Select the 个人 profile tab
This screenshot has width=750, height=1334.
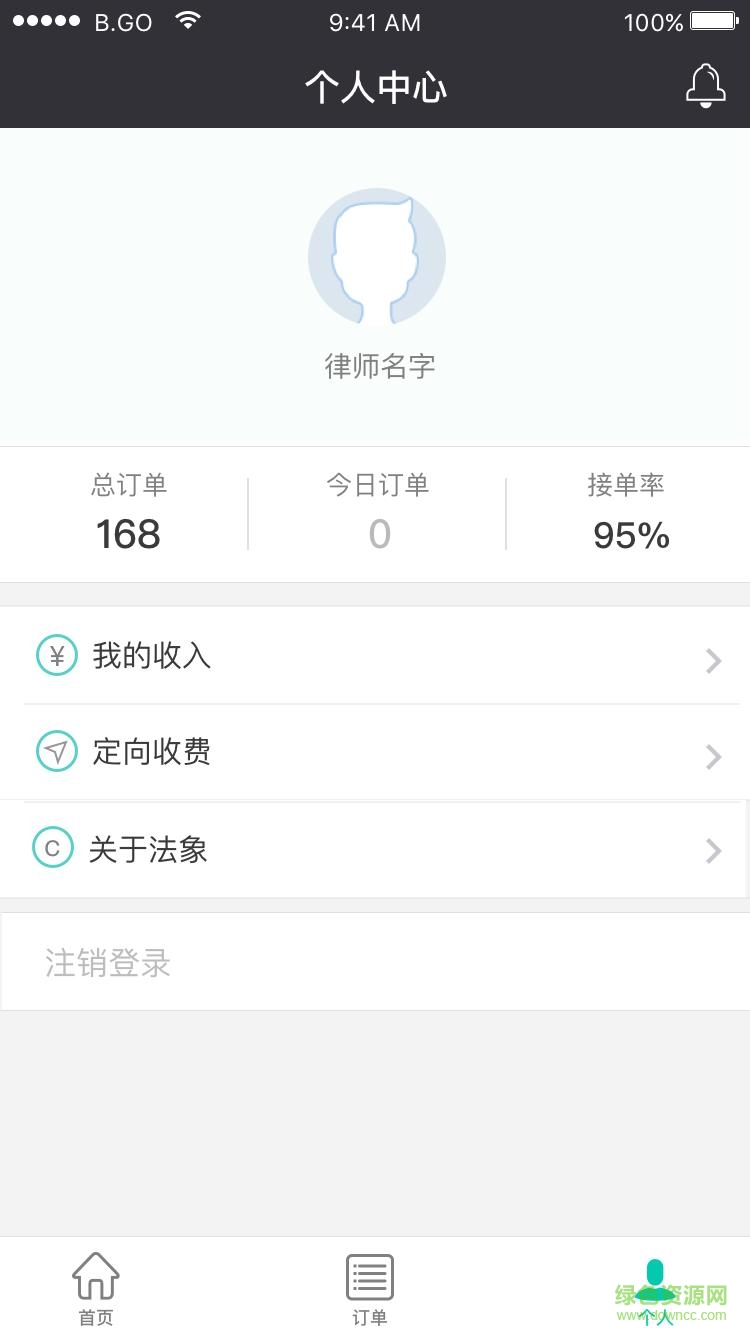click(x=655, y=1290)
